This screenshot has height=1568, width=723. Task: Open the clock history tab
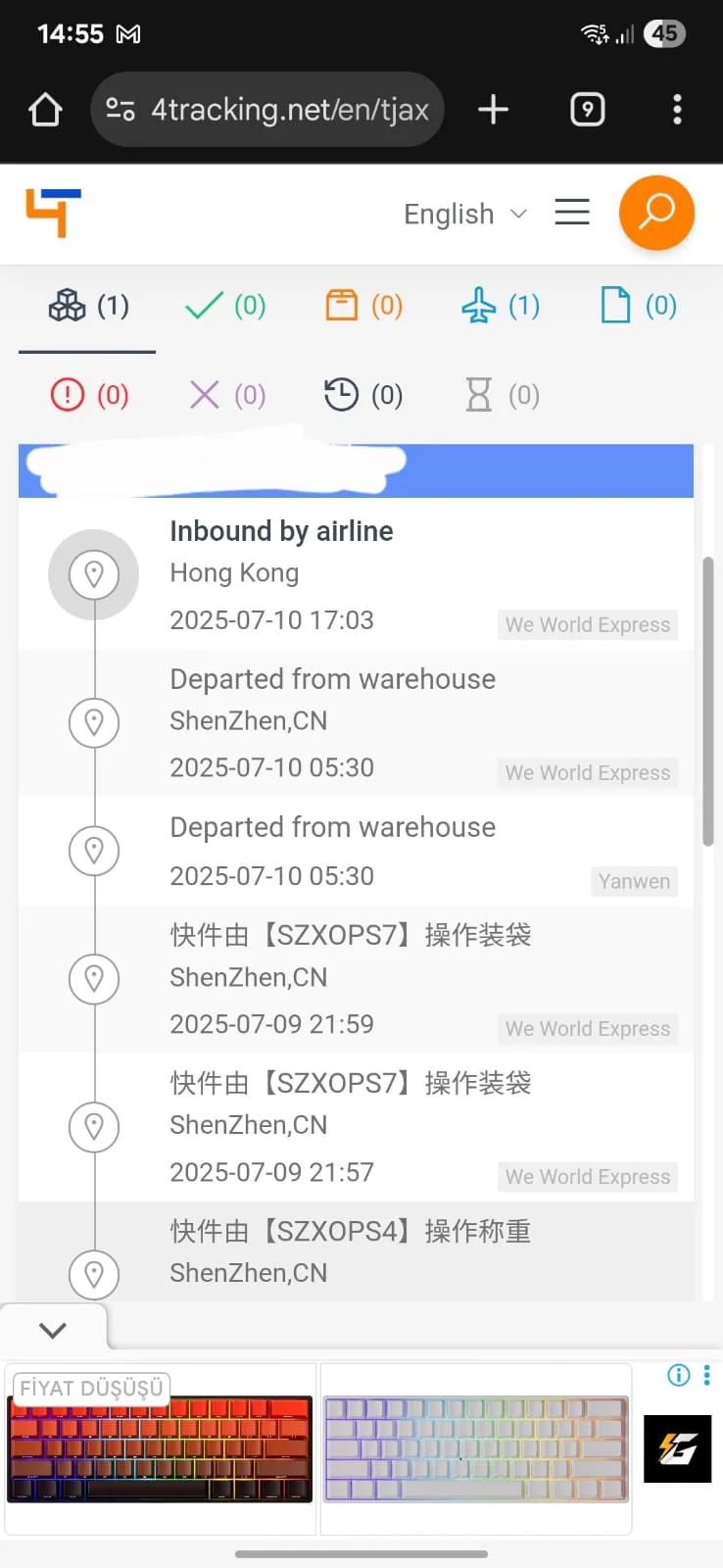click(x=362, y=395)
